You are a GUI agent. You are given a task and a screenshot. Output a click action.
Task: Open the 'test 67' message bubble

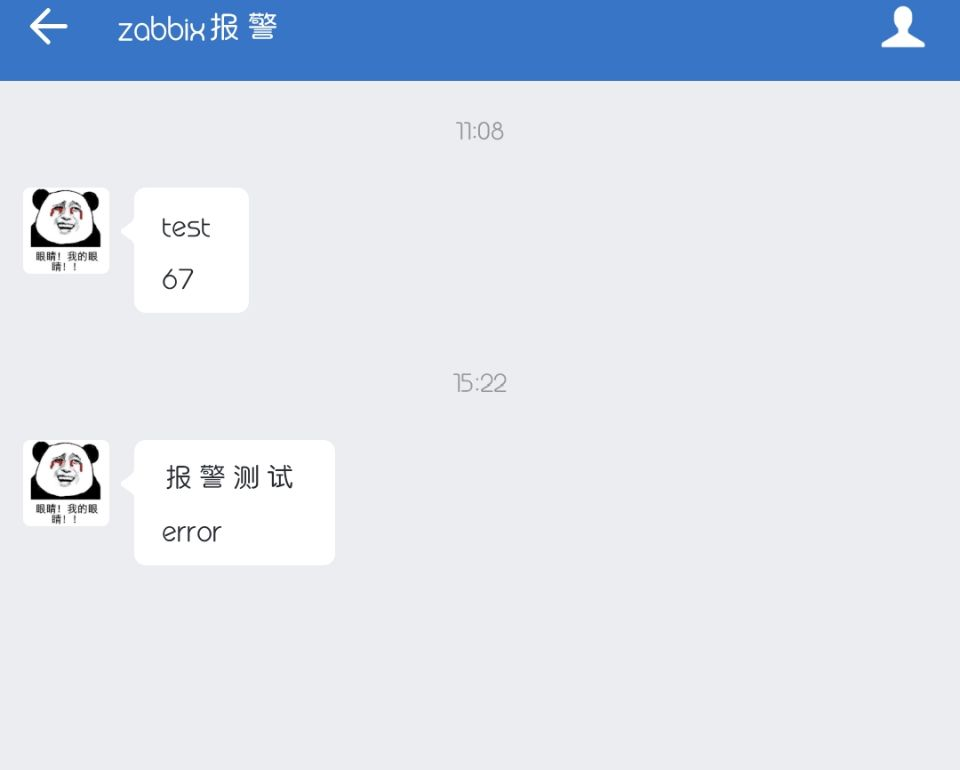(191, 251)
